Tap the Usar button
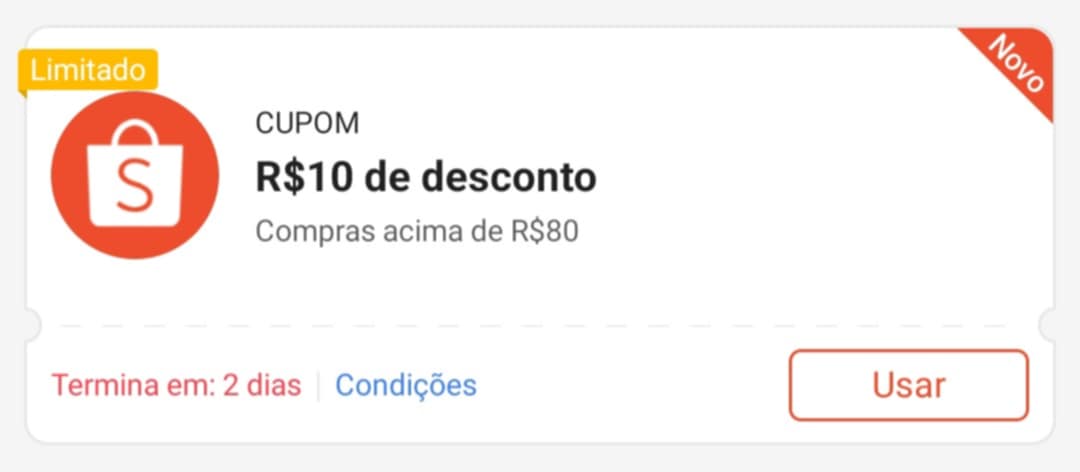 tap(908, 385)
